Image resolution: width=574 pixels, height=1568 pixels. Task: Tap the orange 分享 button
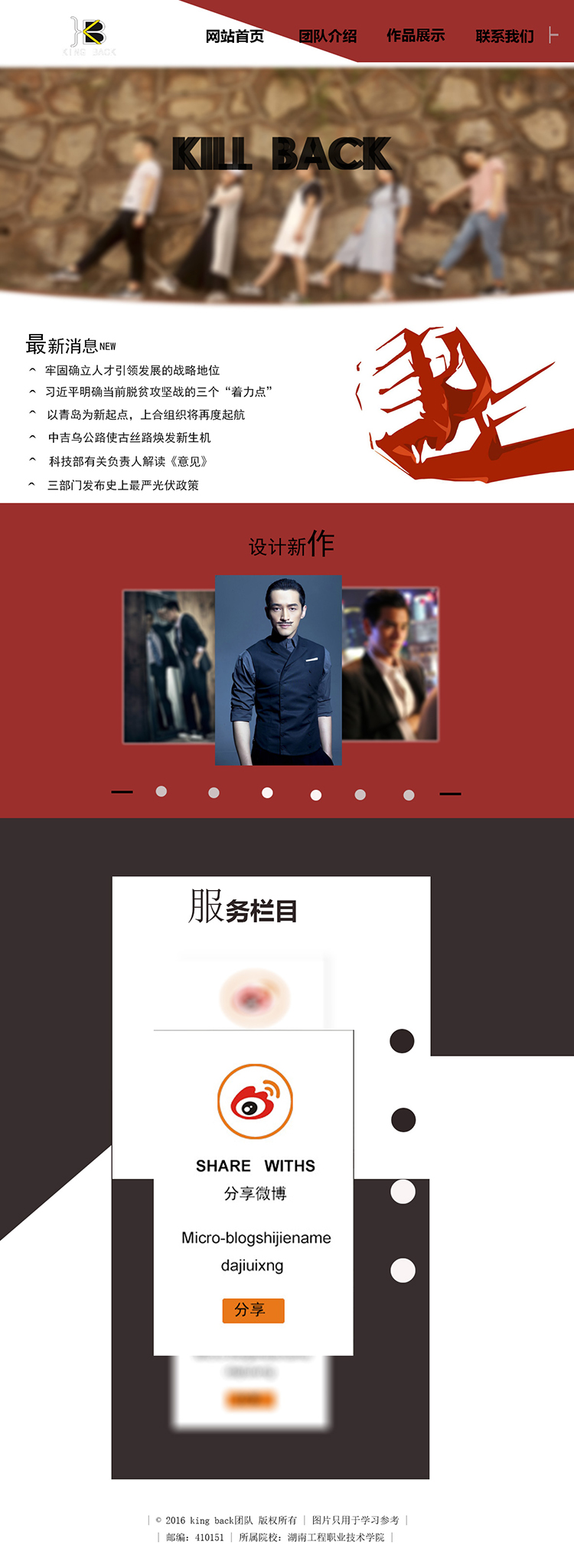pos(253,1310)
